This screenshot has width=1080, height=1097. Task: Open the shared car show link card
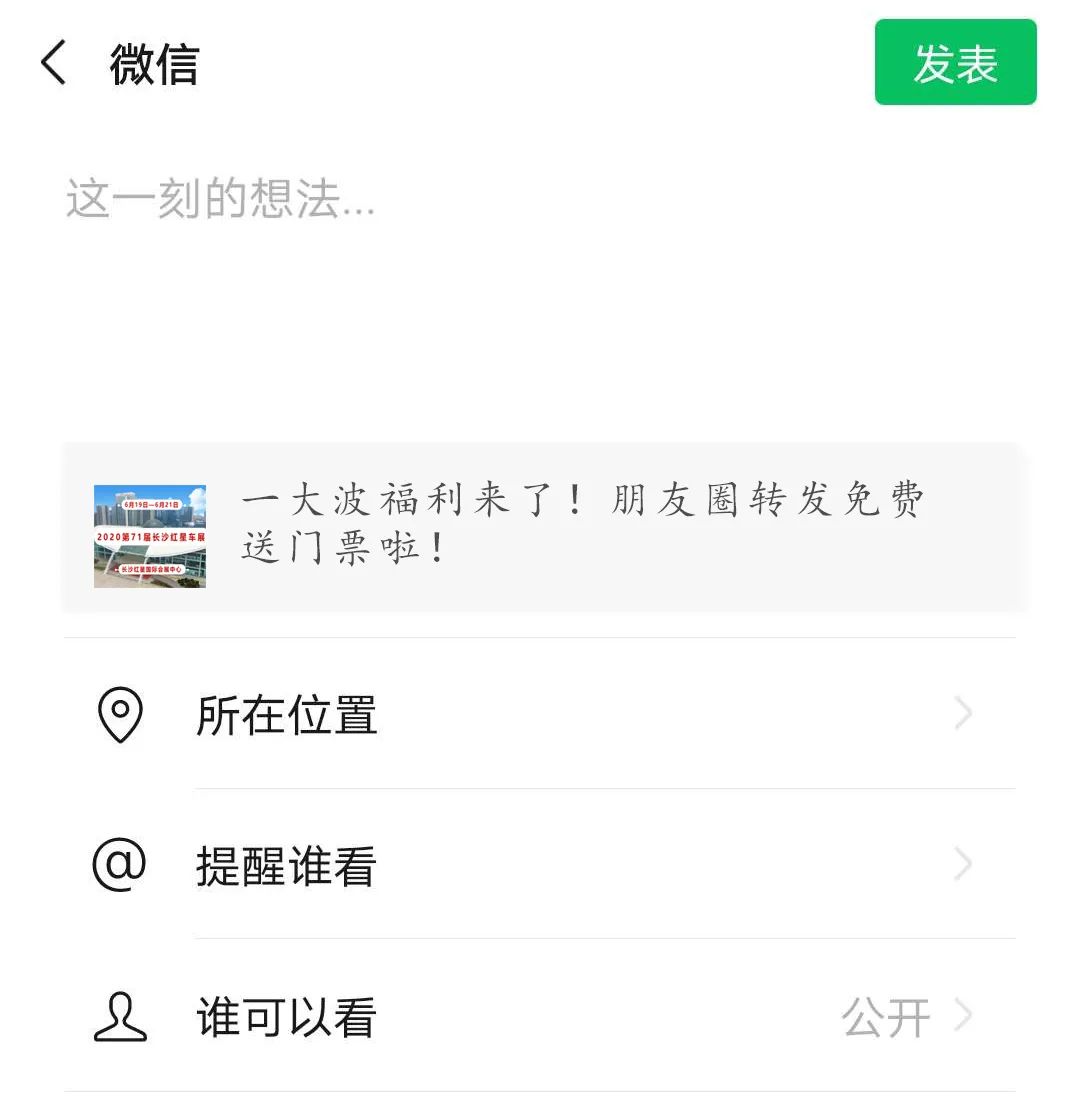544,527
